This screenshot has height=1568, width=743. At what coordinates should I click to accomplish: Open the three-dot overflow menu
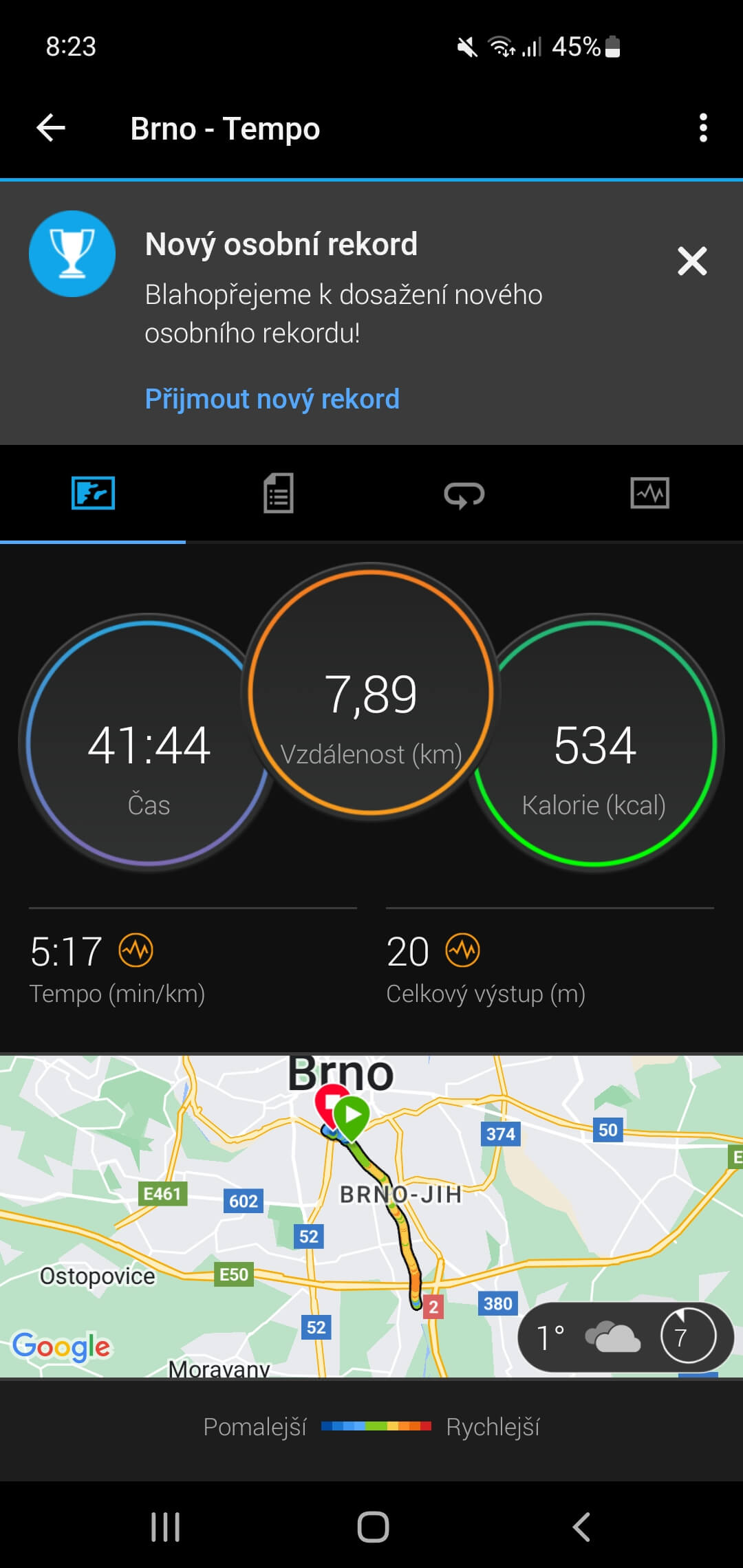[x=702, y=128]
